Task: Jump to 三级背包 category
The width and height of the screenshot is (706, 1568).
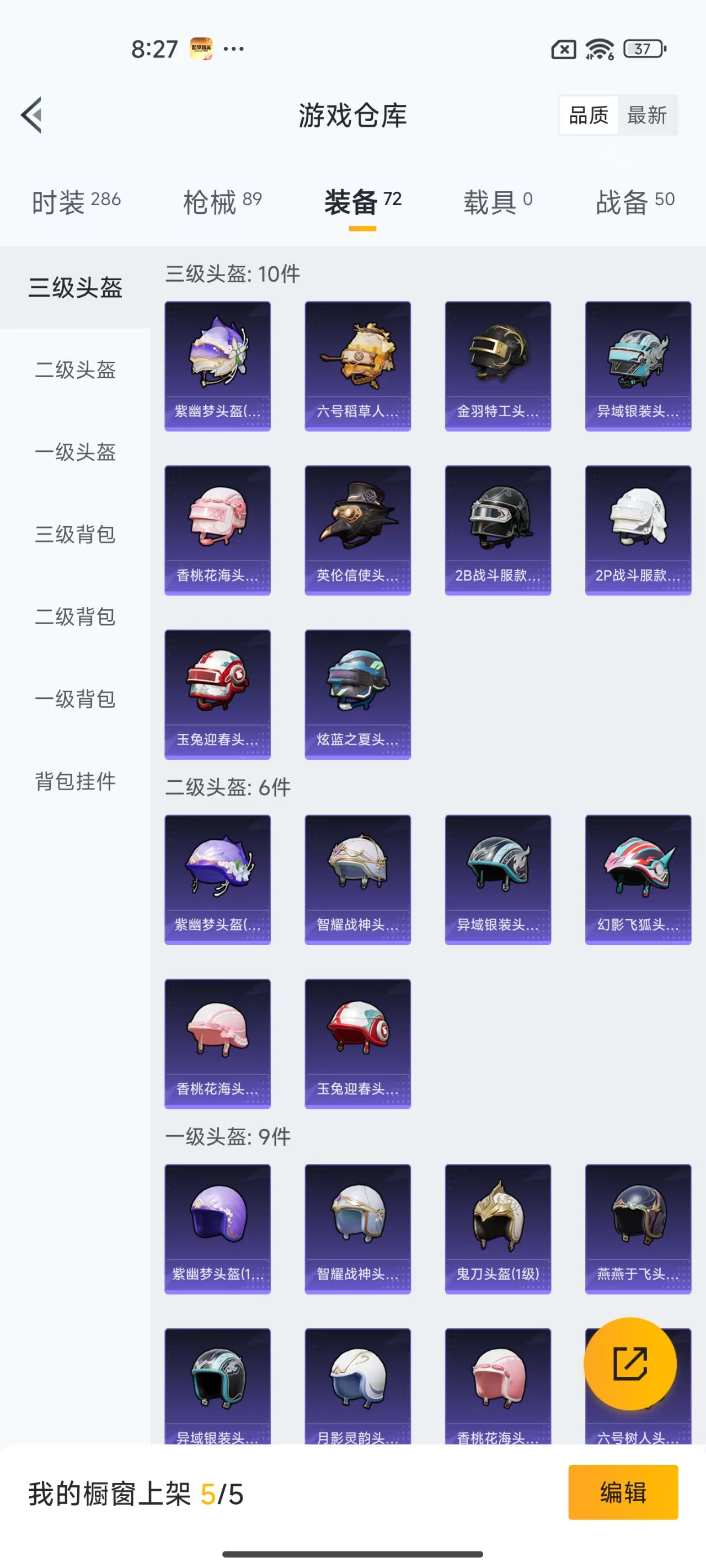Action: pyautogui.click(x=75, y=534)
